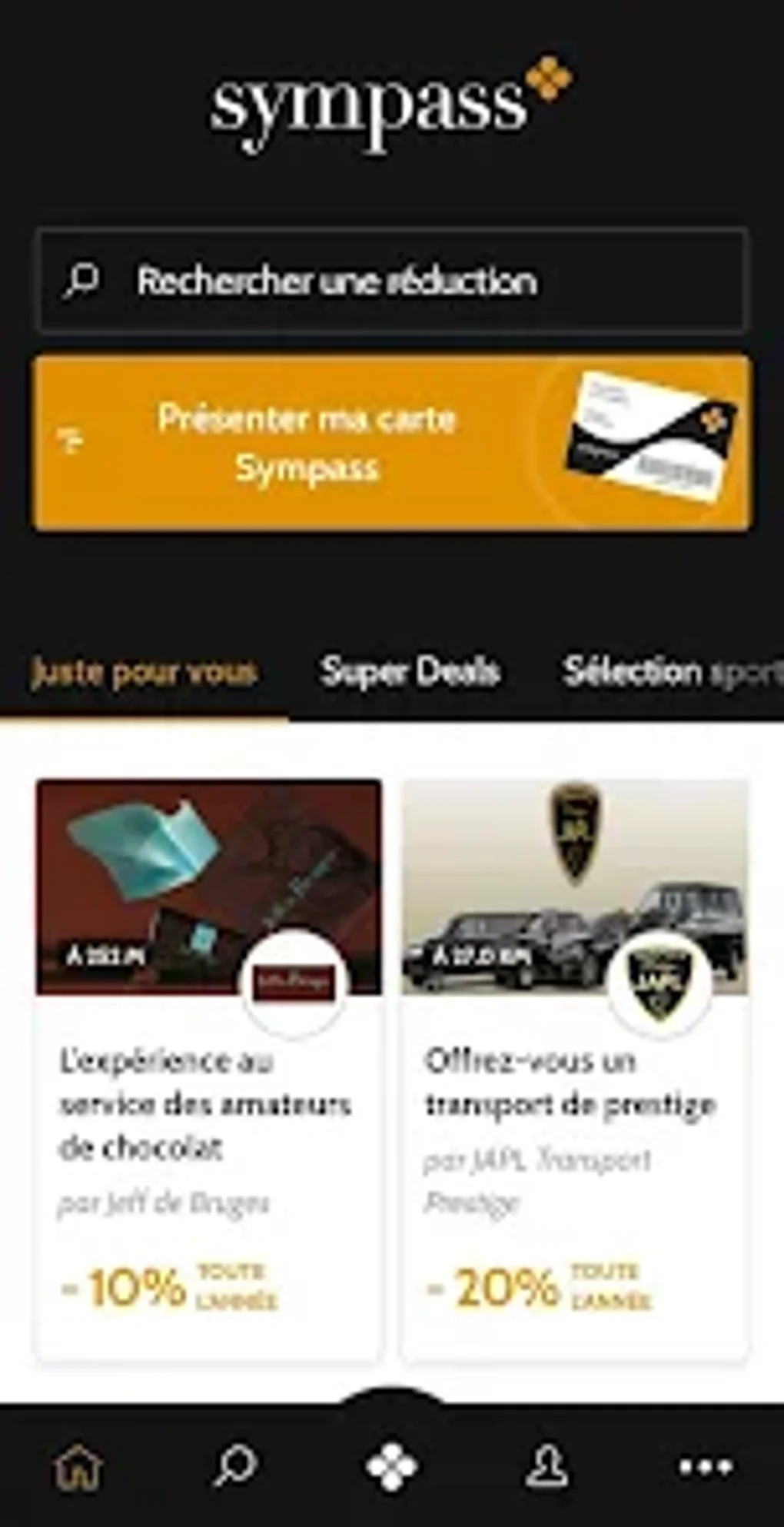Tap the three-dots icon for more options

tap(704, 1466)
